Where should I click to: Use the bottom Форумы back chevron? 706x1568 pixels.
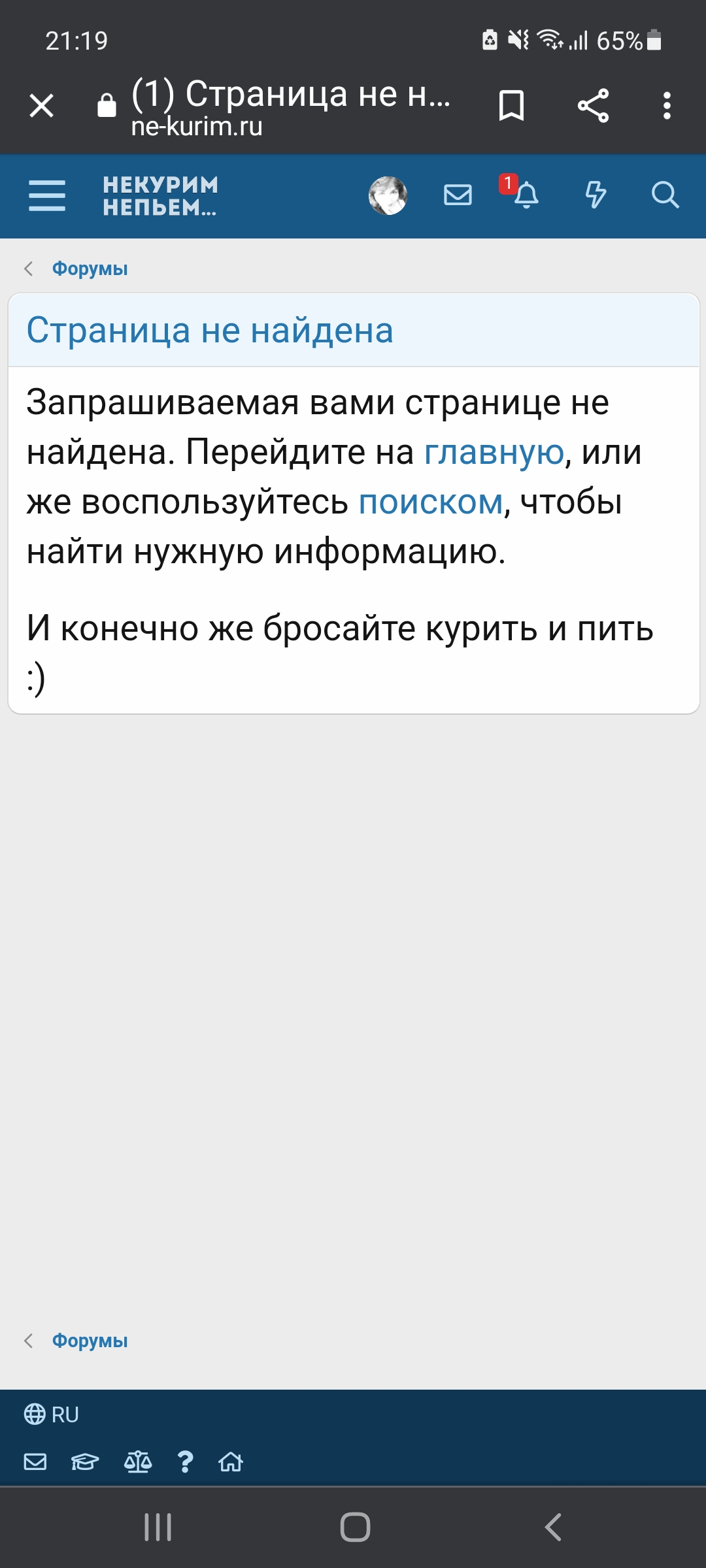coord(29,1341)
